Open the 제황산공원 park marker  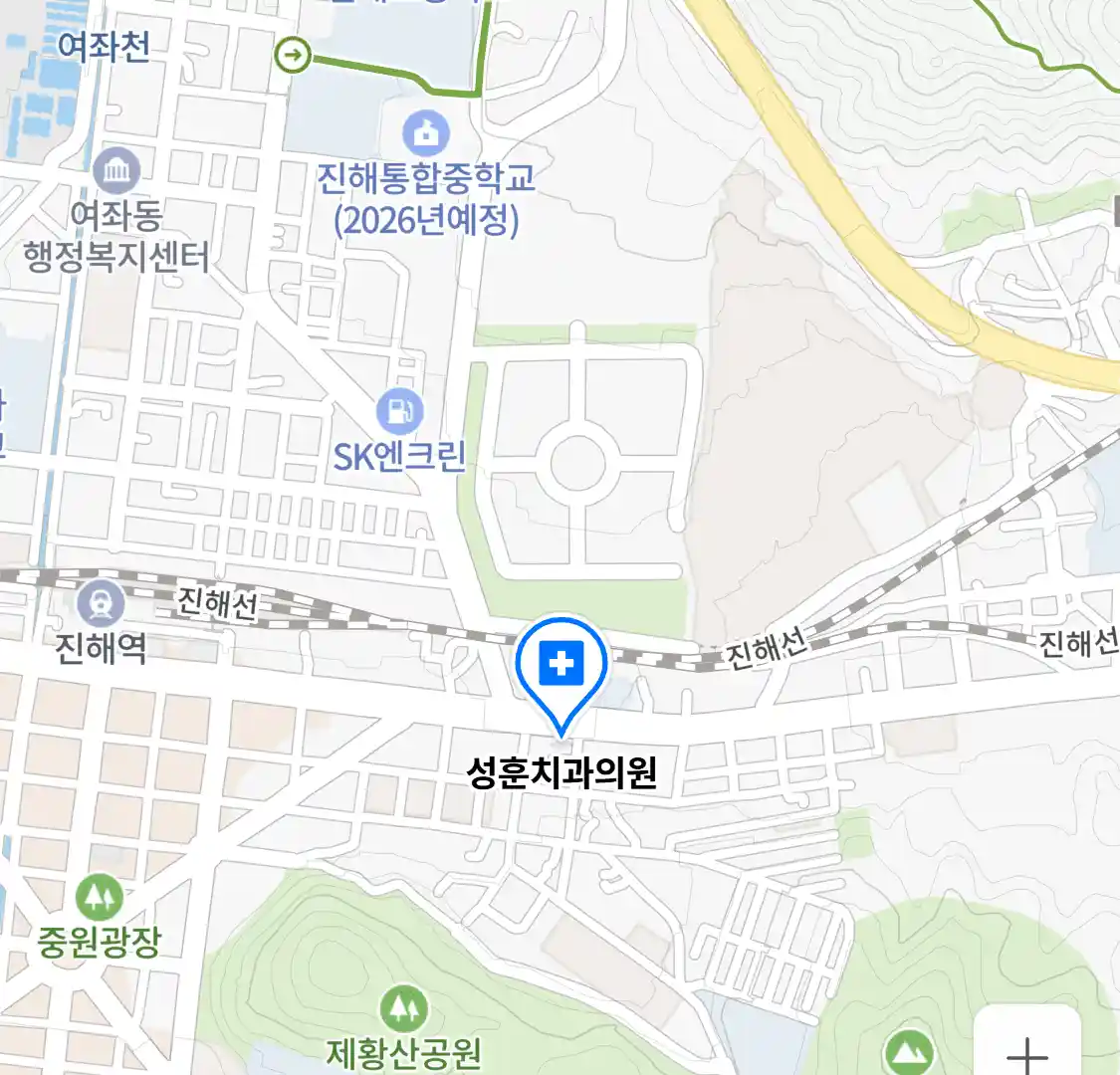(404, 1008)
